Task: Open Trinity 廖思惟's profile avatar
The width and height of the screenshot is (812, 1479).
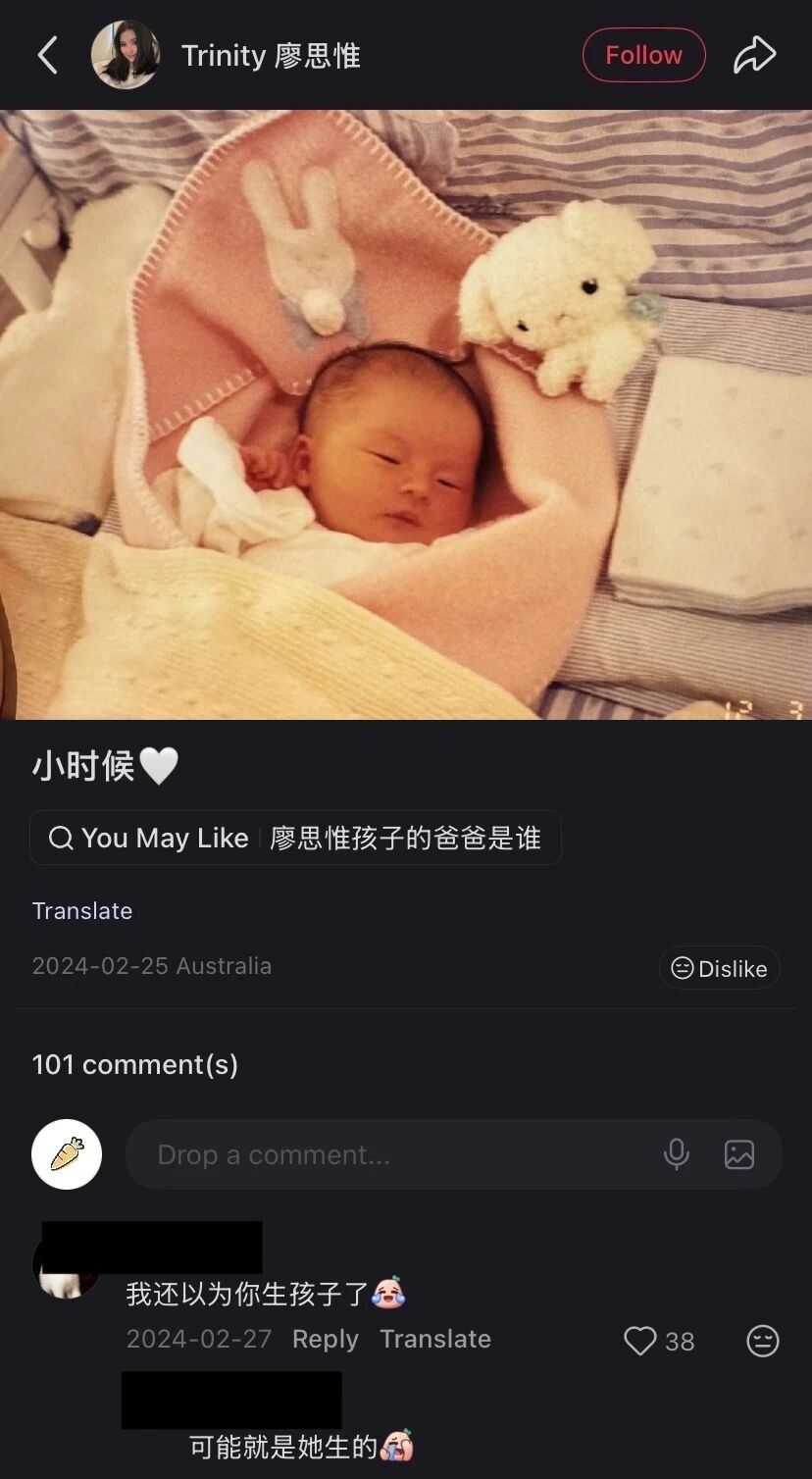Action: (x=126, y=56)
